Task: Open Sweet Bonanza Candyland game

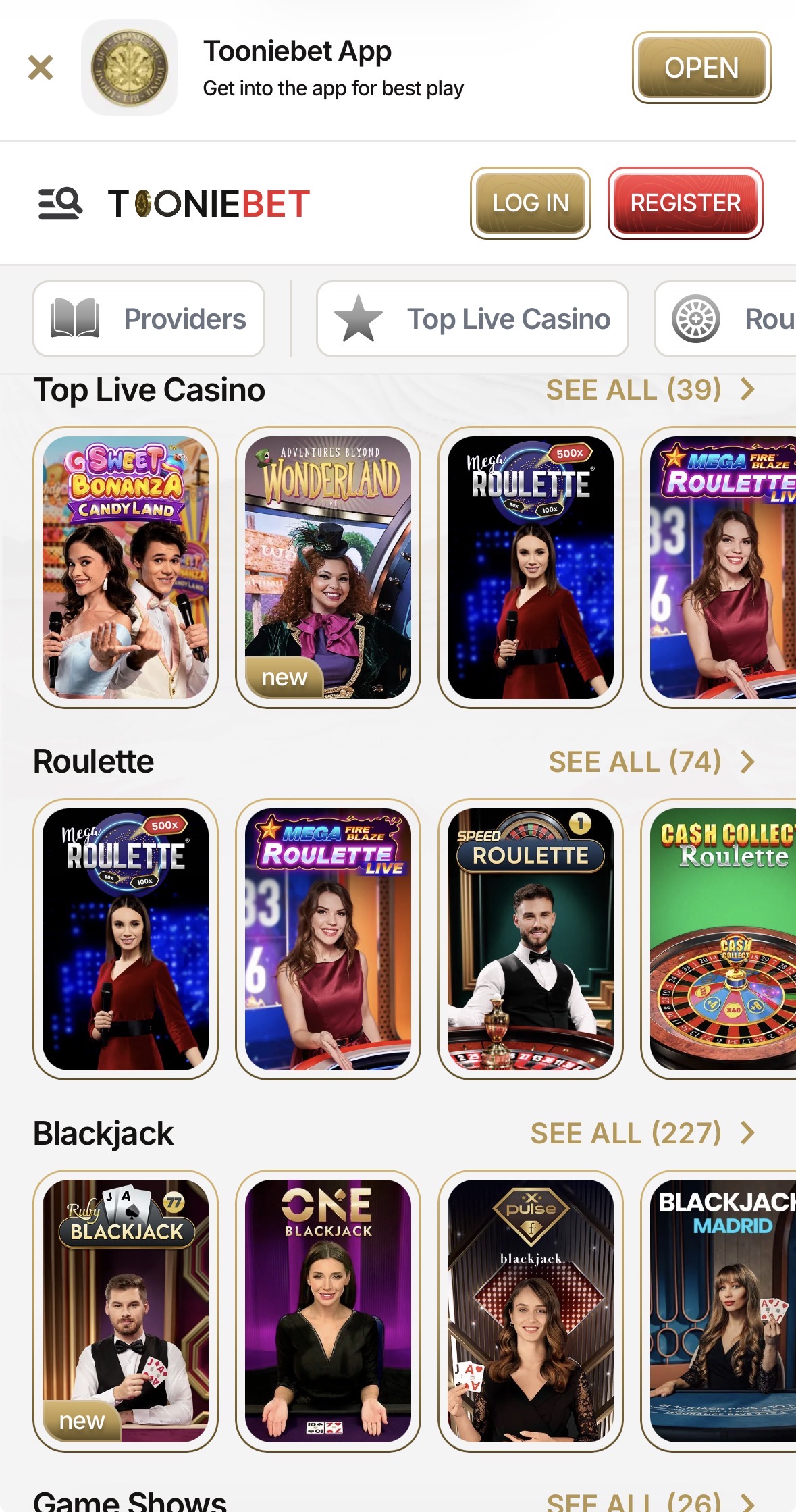Action: [126, 567]
